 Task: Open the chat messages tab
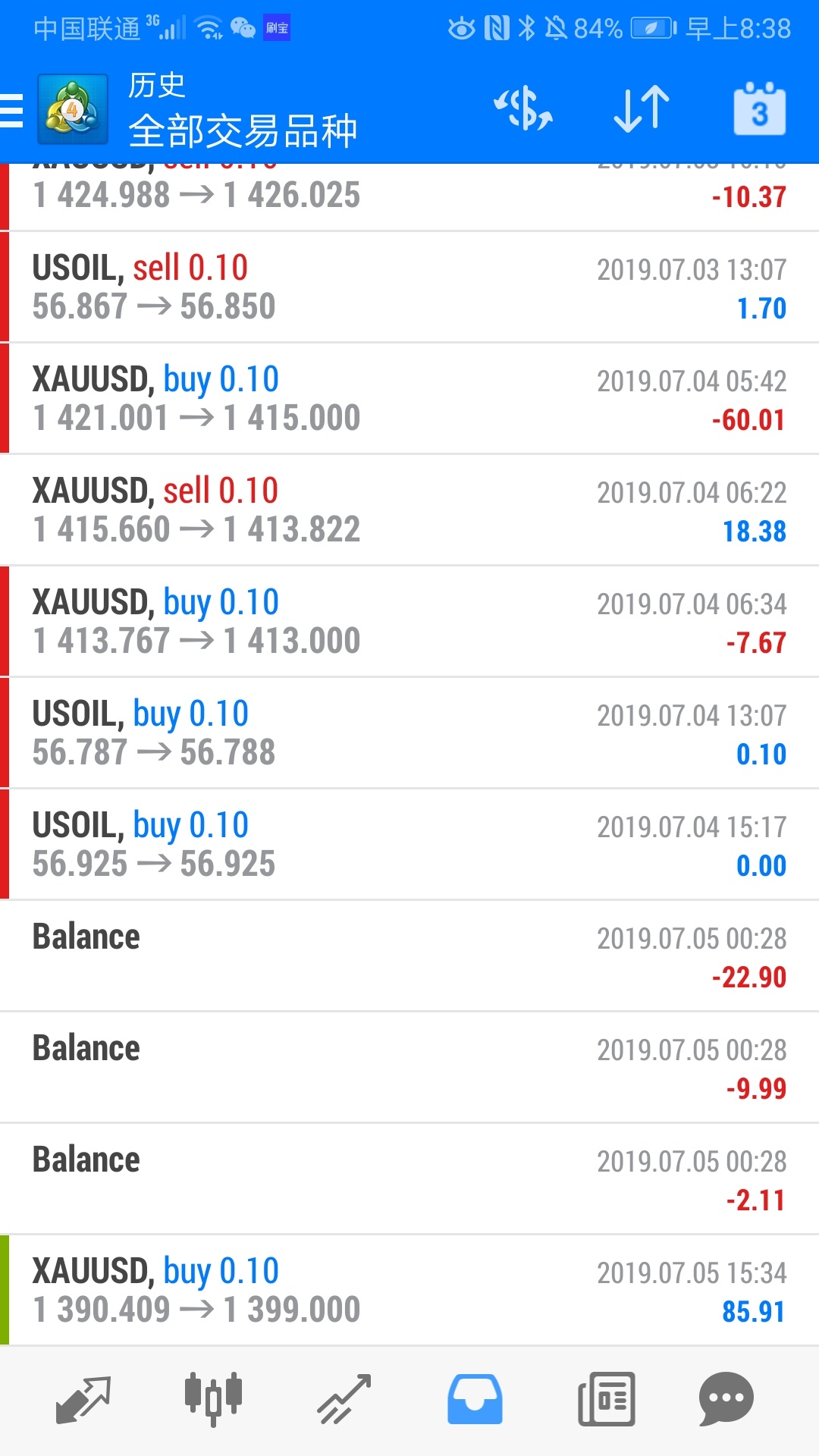pos(726,1399)
